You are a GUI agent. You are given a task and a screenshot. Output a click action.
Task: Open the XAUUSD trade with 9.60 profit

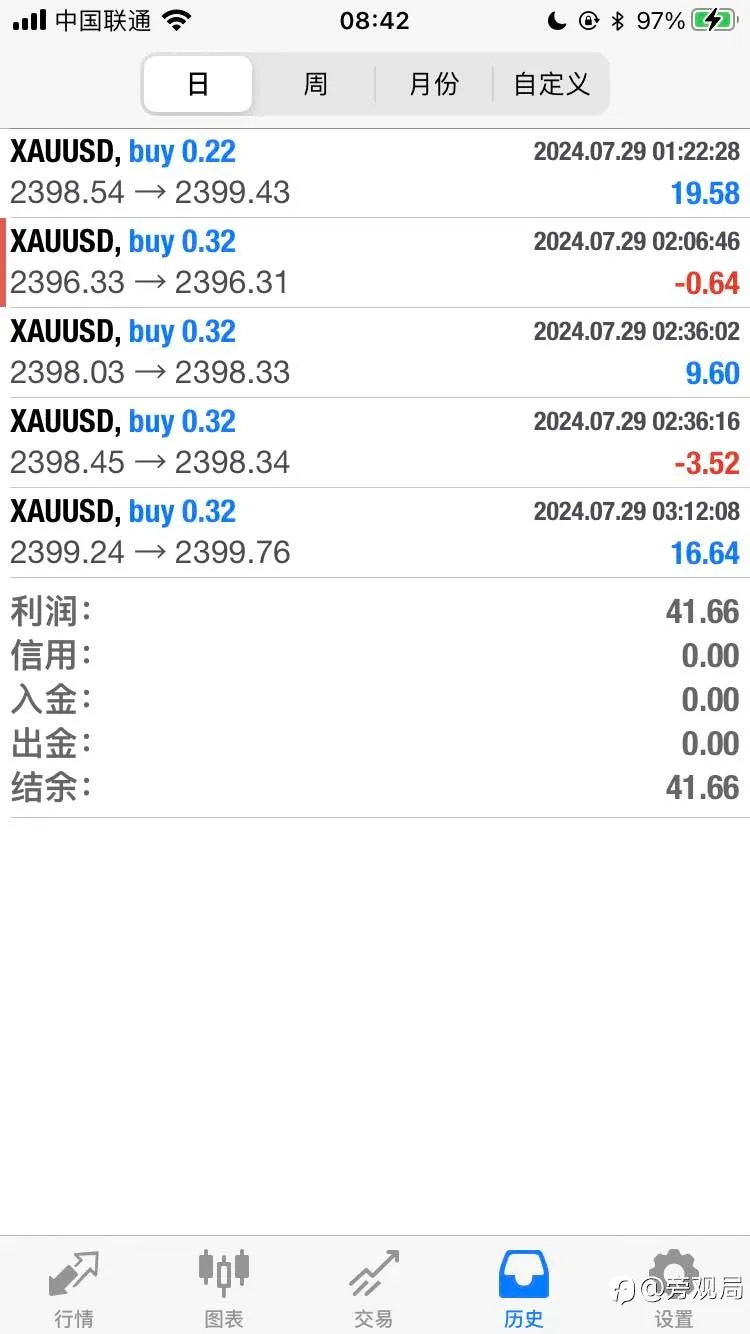tap(375, 353)
